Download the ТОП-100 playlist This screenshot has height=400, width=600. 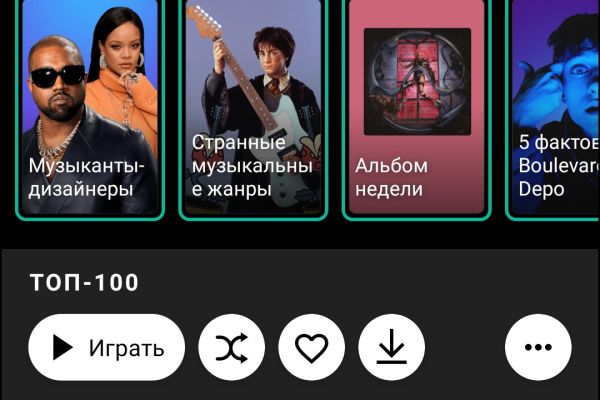(392, 348)
